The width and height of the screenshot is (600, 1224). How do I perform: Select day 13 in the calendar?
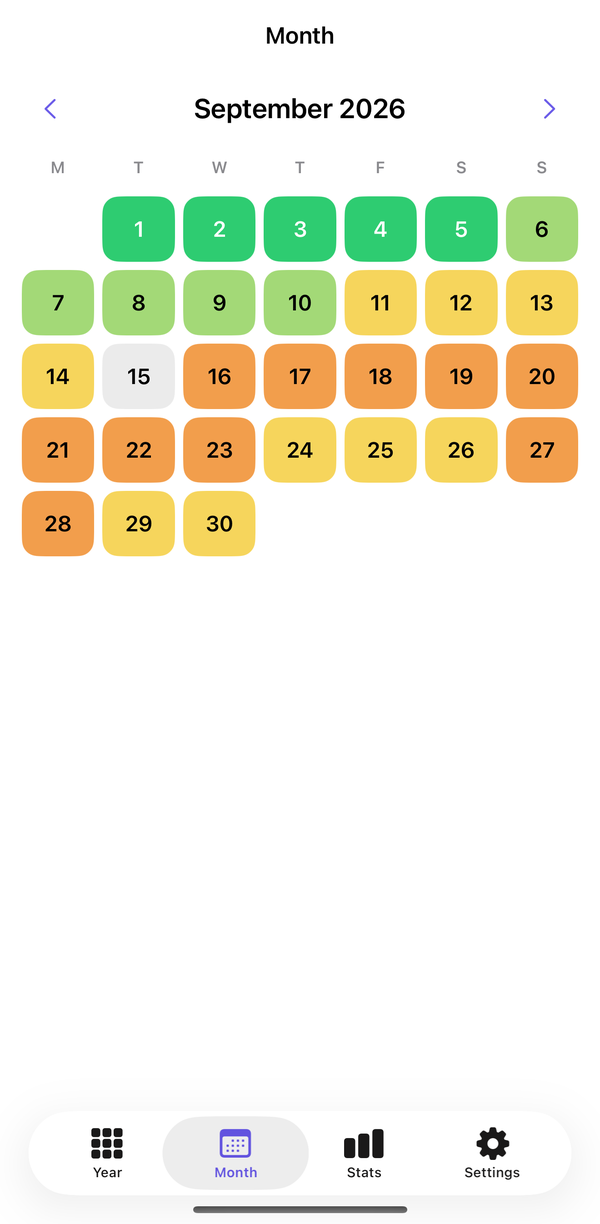[x=542, y=303]
